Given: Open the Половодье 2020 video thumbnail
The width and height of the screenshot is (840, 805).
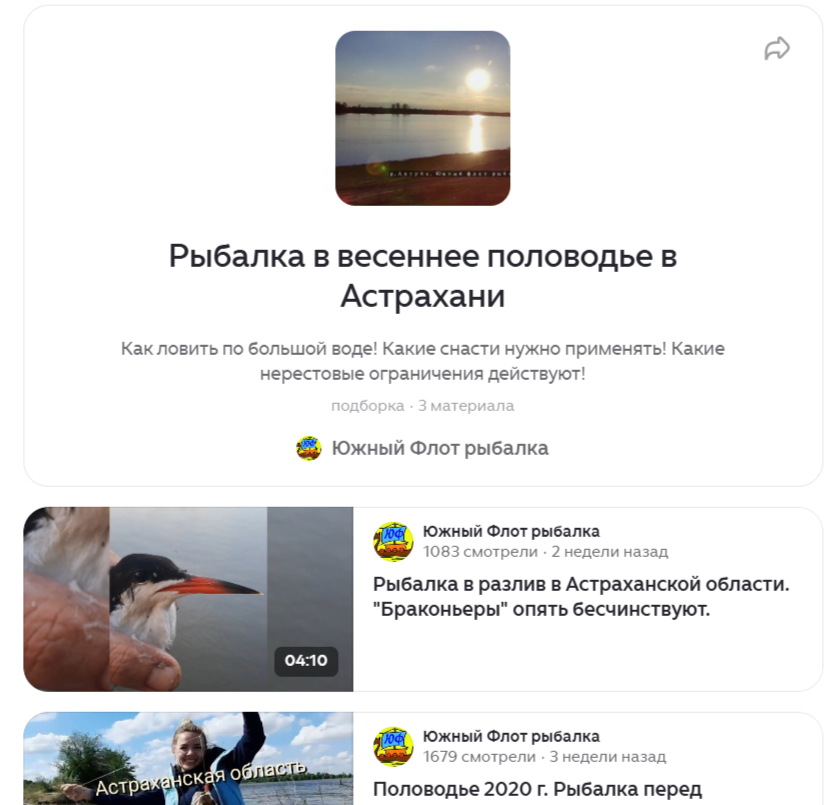Looking at the screenshot, I should coord(188,758).
